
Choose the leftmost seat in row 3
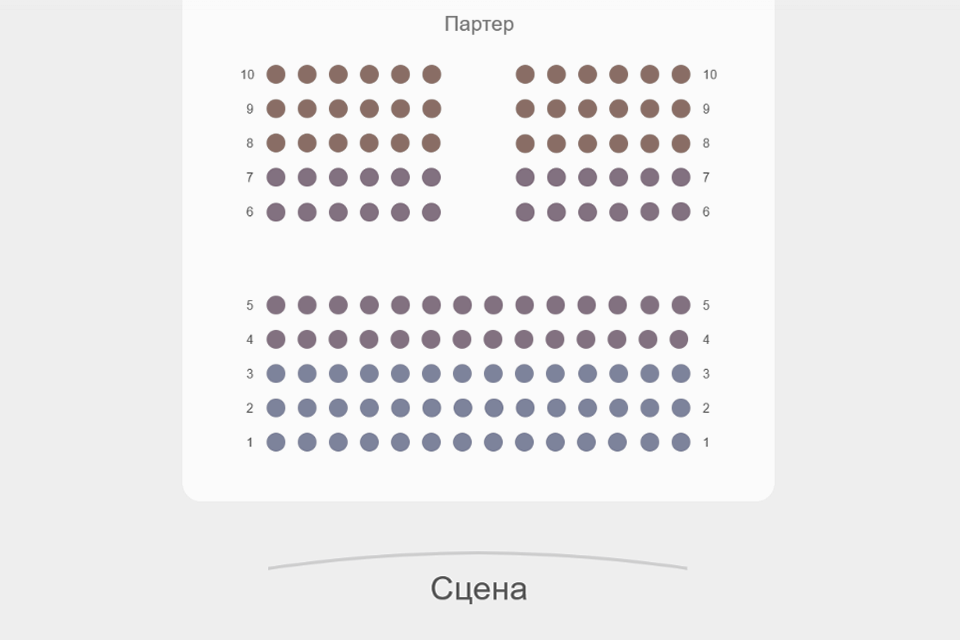(x=276, y=374)
